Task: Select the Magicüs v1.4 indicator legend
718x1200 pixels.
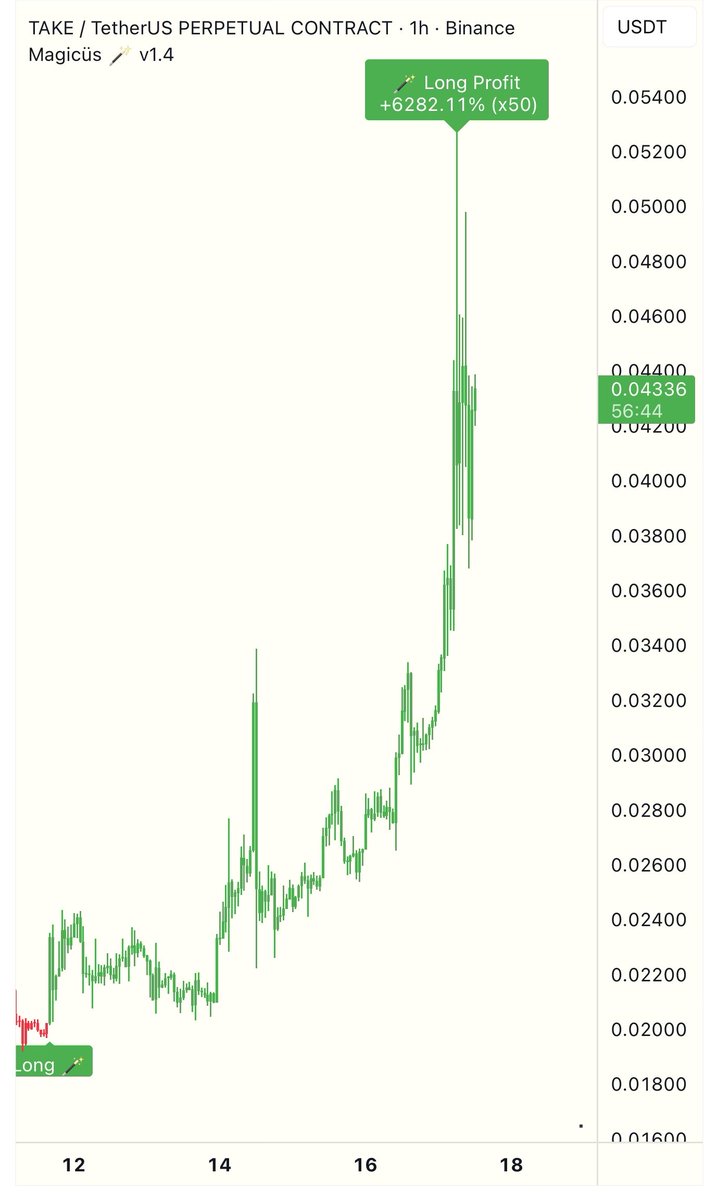Action: [x=100, y=54]
